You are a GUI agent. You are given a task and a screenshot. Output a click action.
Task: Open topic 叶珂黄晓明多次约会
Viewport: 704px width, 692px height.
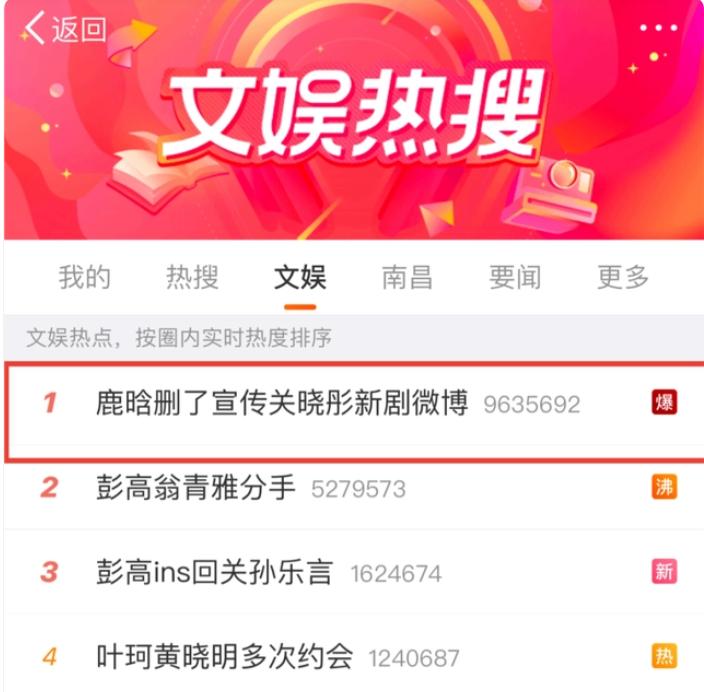point(225,657)
